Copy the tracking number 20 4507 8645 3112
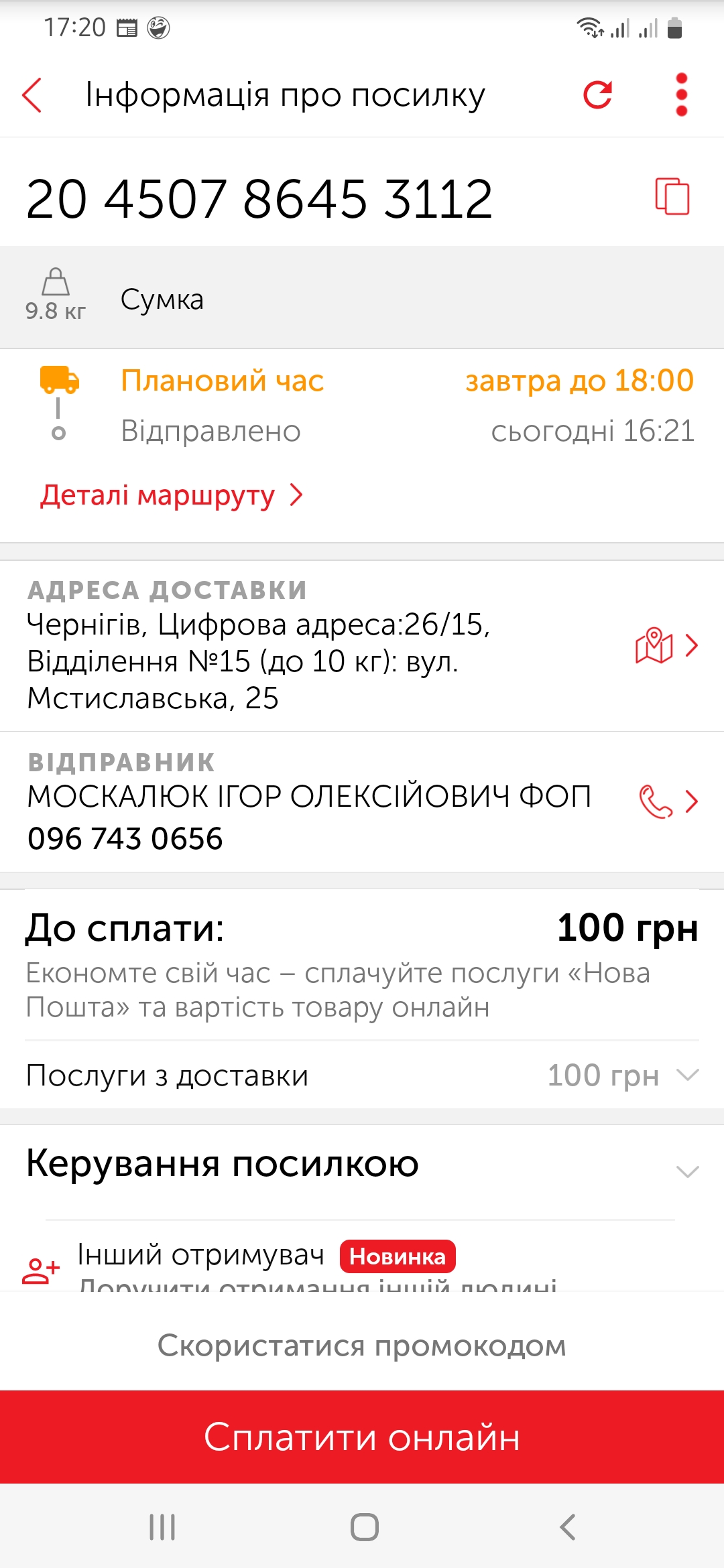This screenshot has width=724, height=1568. pyautogui.click(x=672, y=197)
